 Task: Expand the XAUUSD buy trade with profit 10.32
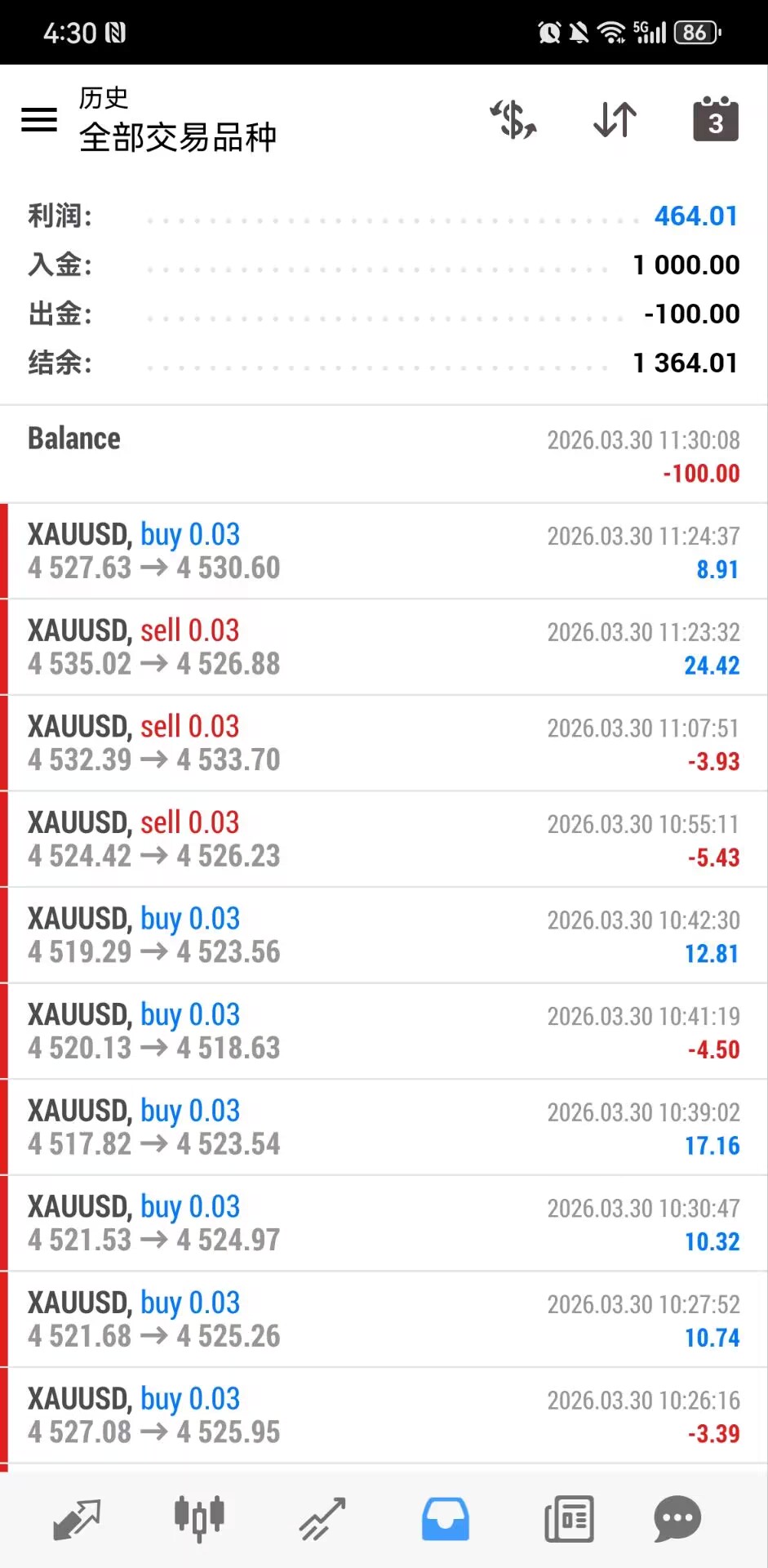pyautogui.click(x=384, y=1223)
